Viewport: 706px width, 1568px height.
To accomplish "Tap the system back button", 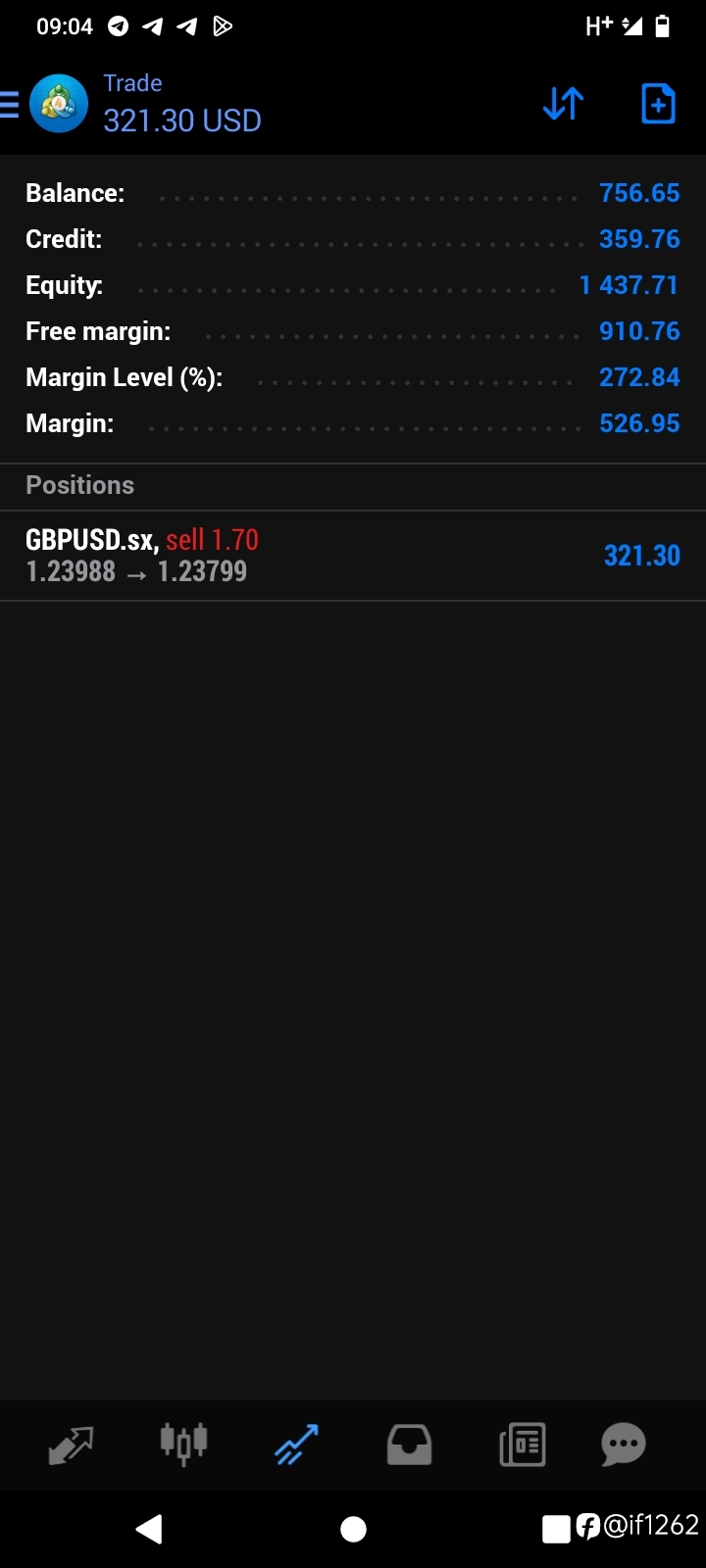I will click(x=149, y=1529).
